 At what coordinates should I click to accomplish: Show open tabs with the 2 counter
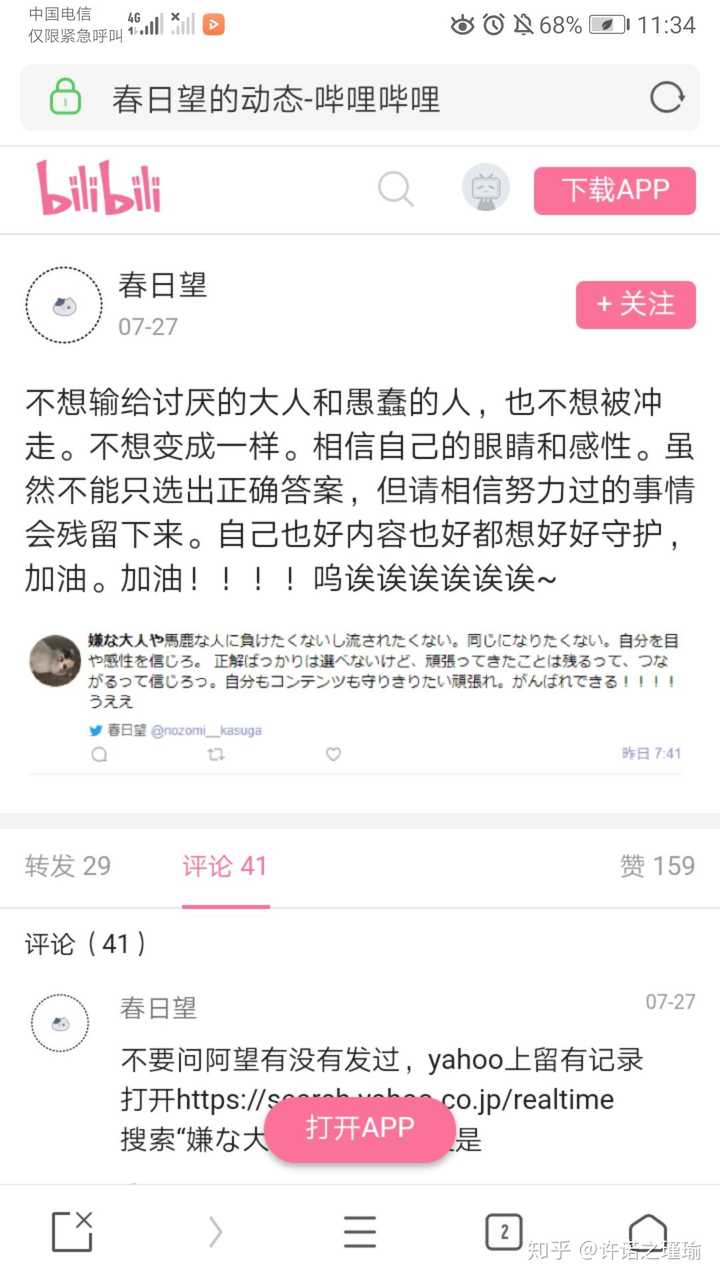click(504, 1232)
